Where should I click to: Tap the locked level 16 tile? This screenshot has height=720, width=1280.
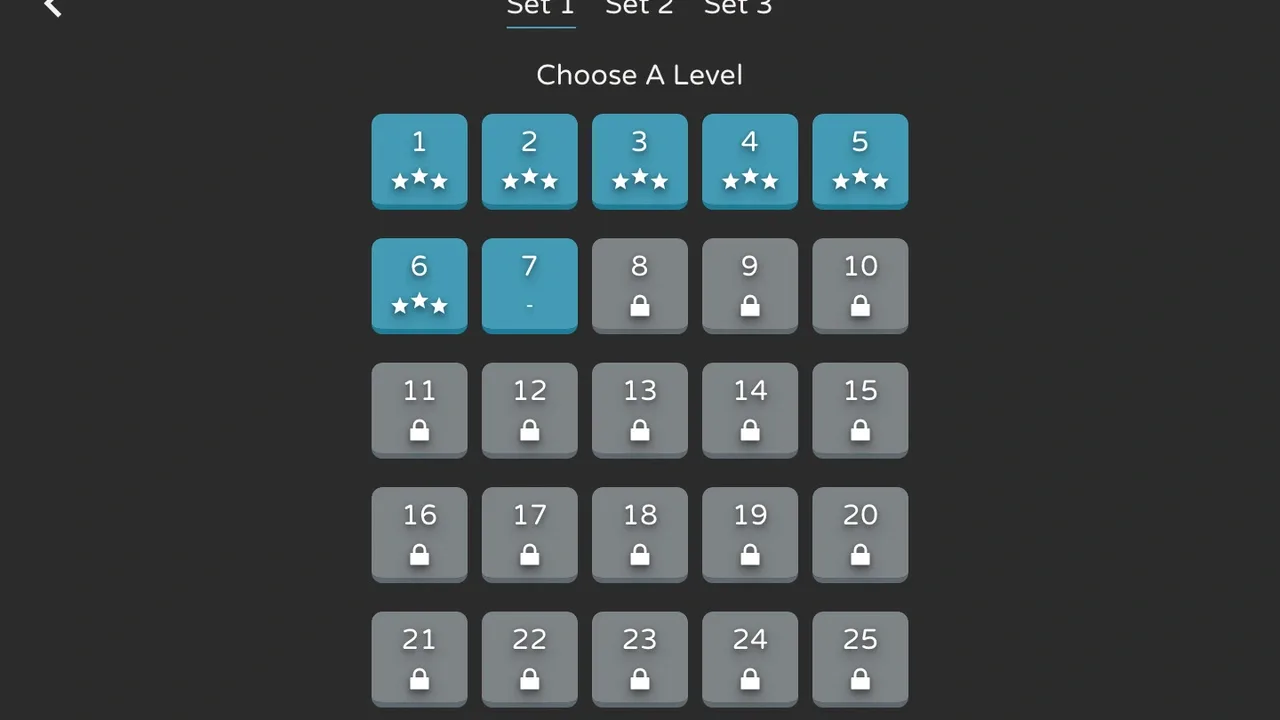pyautogui.click(x=420, y=534)
